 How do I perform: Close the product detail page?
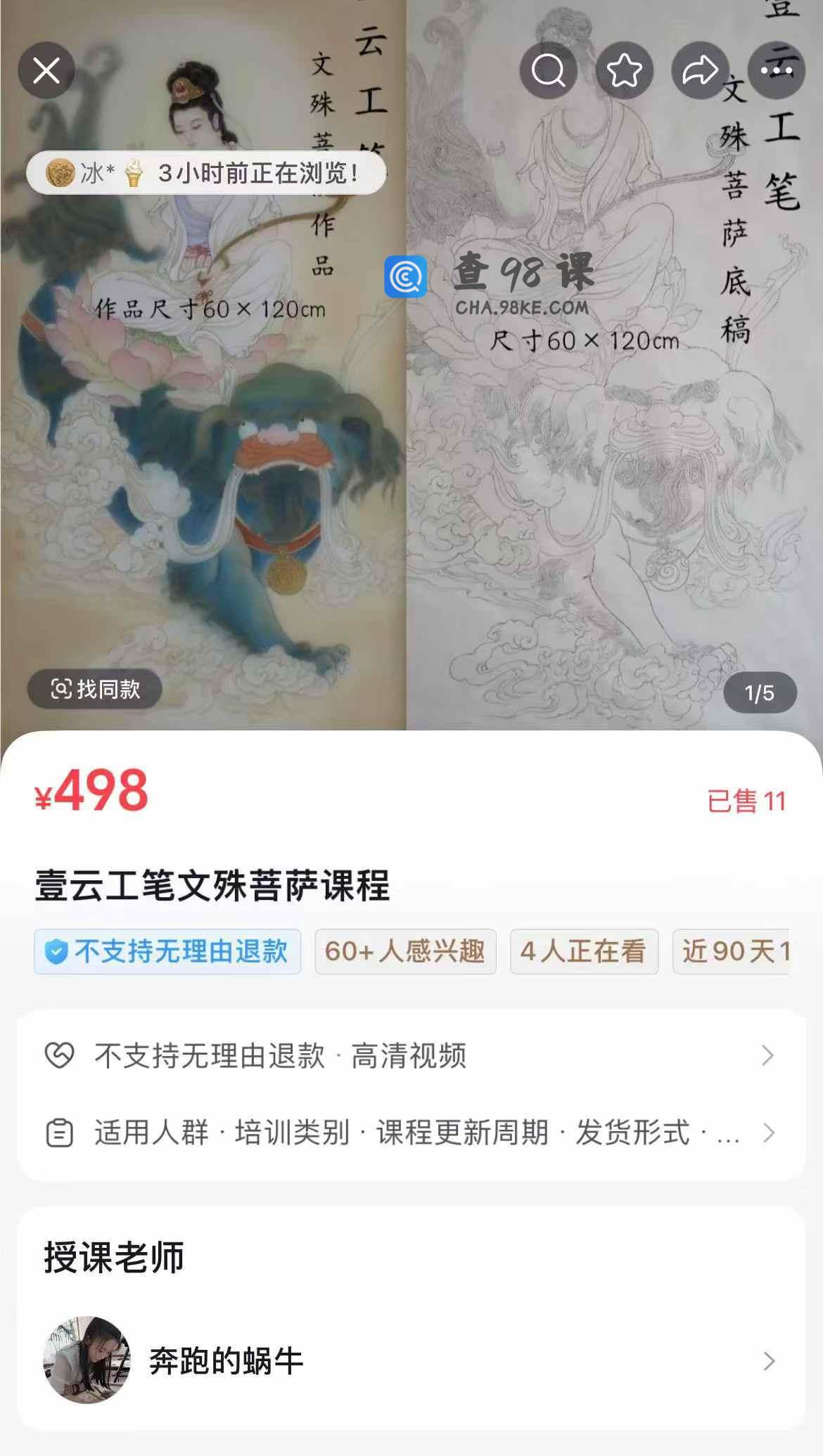tap(46, 70)
